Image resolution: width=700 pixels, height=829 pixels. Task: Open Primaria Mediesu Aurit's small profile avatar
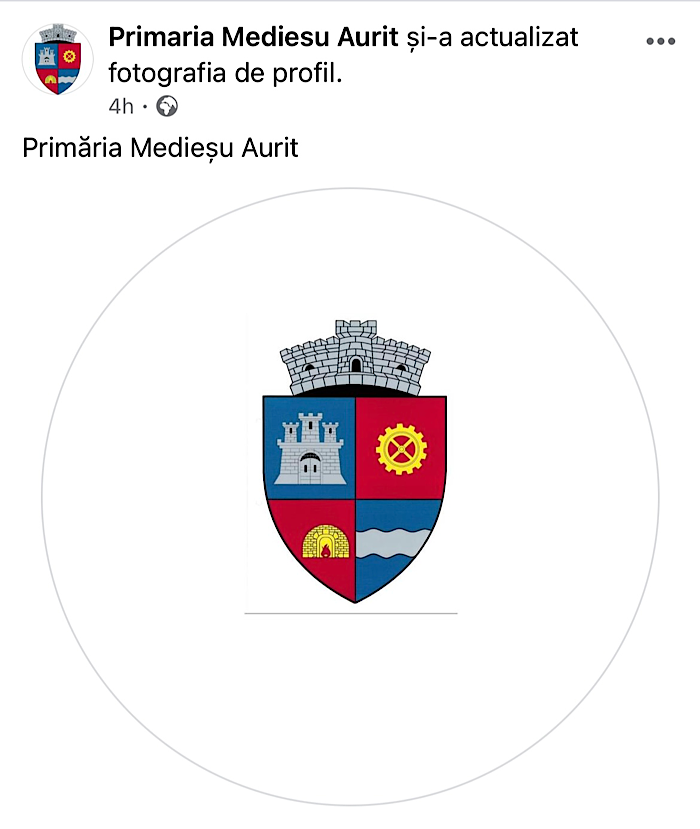coord(58,59)
